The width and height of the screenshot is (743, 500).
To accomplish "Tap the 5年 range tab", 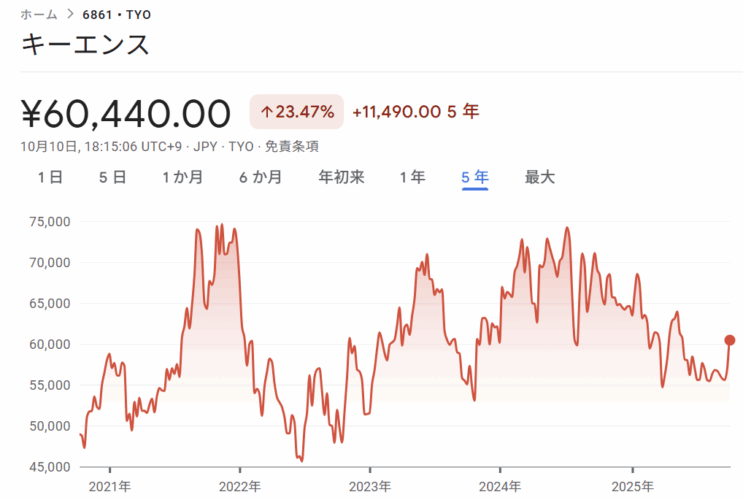I will click(x=474, y=177).
